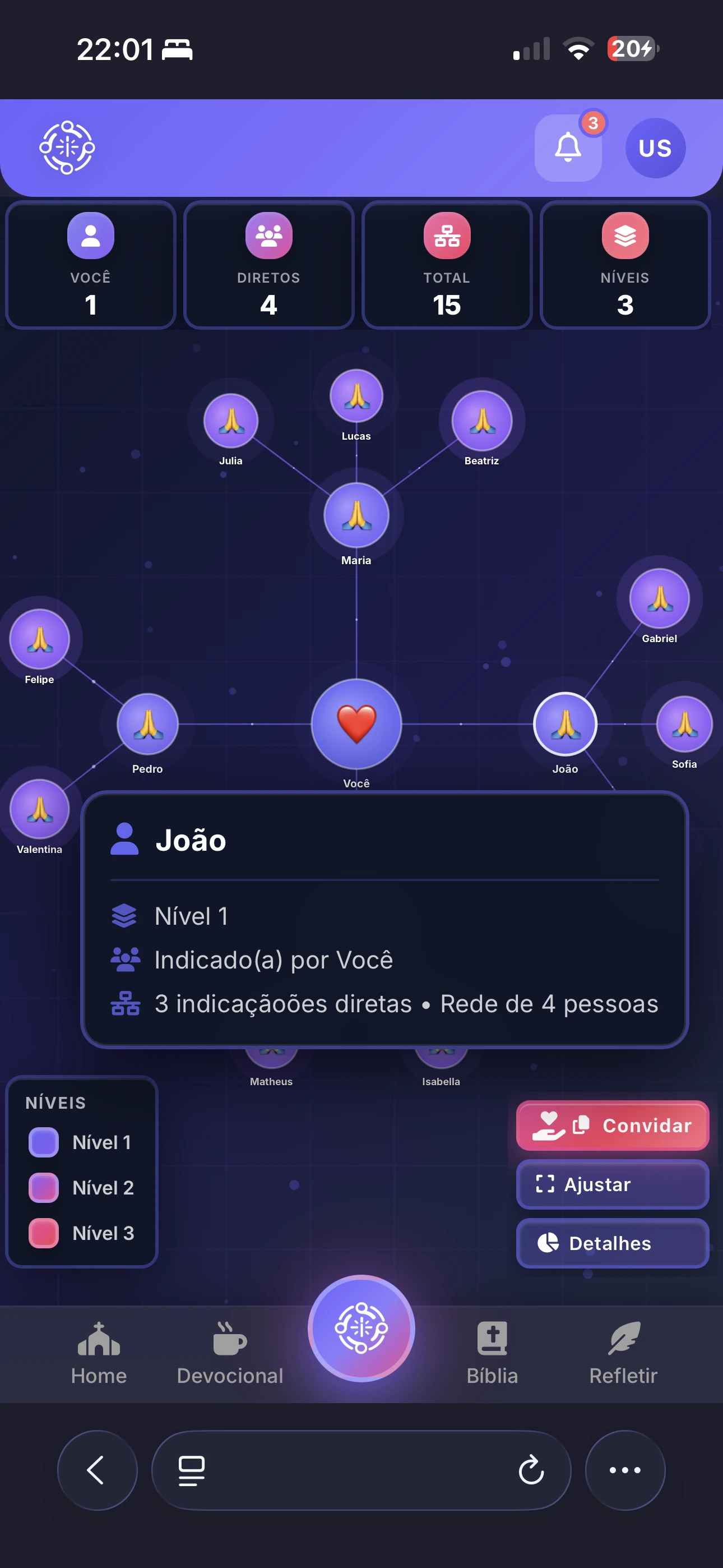The width and height of the screenshot is (723, 1568).
Task: Click the app logo in the header
Action: tap(67, 148)
